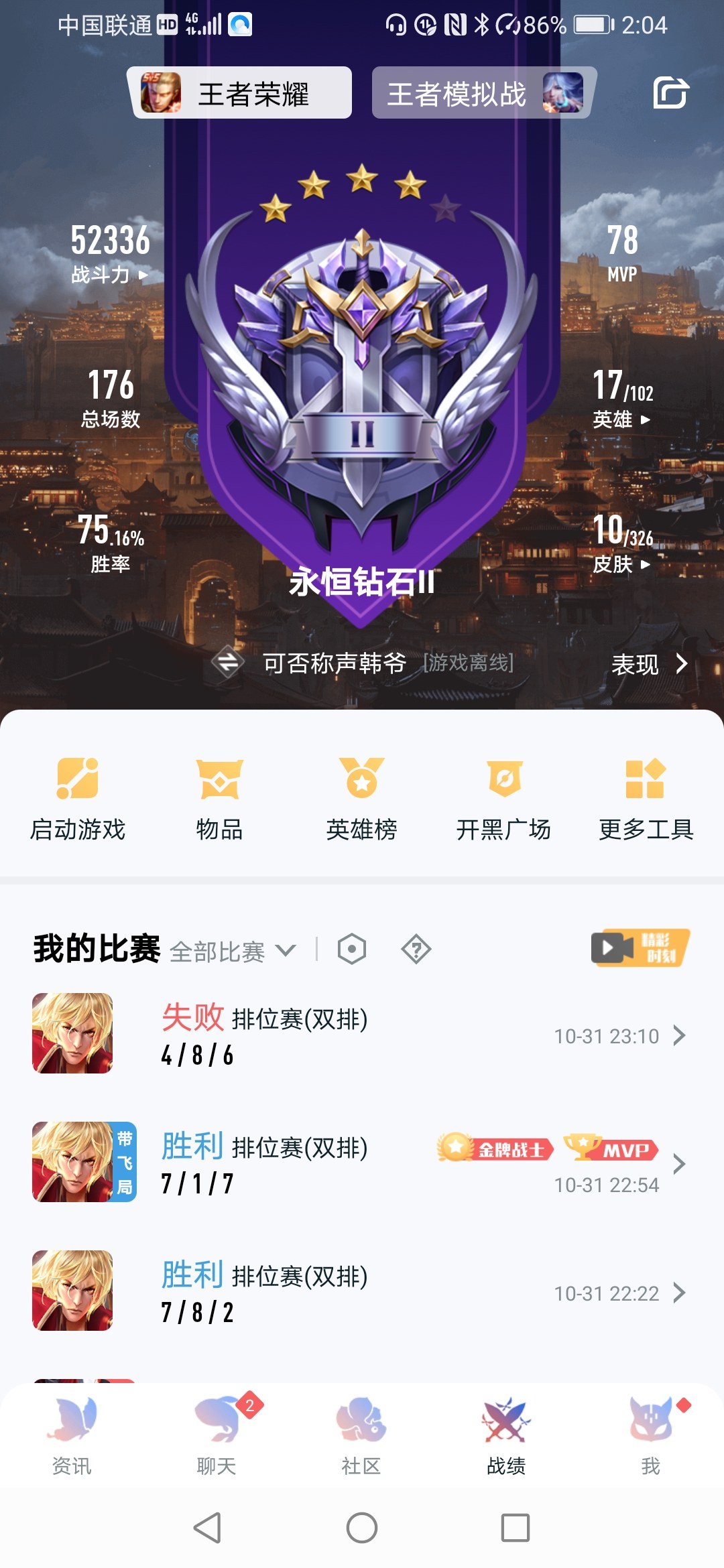View the 英雄 collection
This screenshot has width=724, height=1568.
point(621,419)
